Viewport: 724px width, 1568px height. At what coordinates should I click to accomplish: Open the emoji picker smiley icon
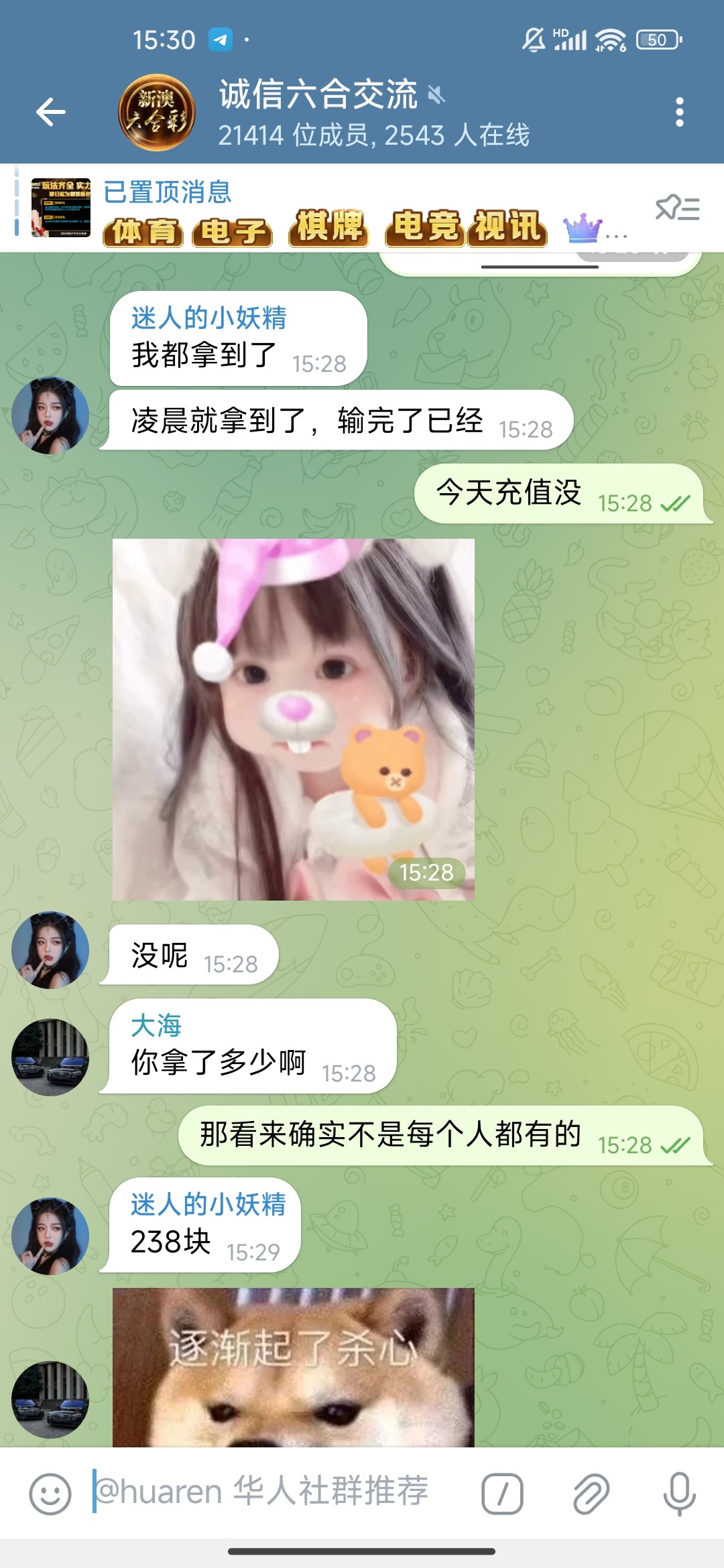point(50,1494)
